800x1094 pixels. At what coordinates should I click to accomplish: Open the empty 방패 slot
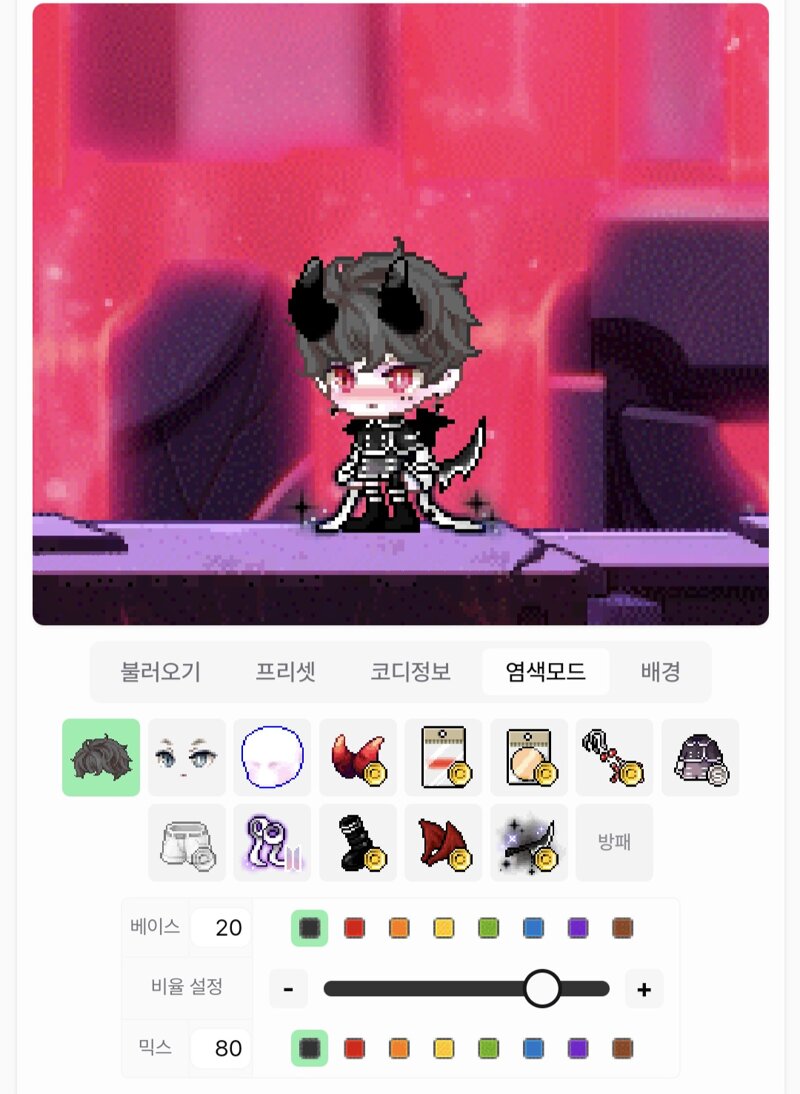tap(614, 843)
